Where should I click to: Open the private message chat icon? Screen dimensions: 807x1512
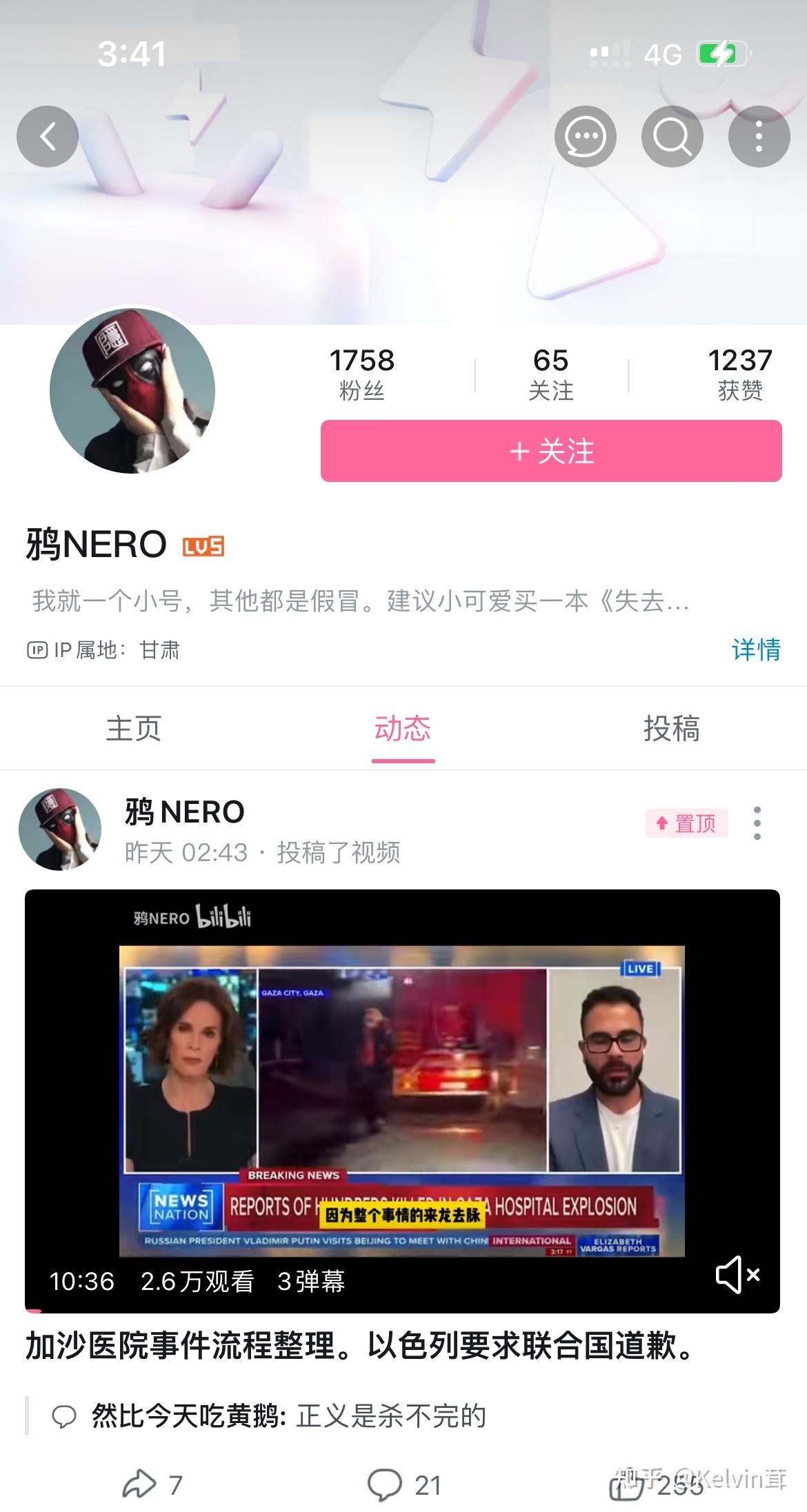pos(586,137)
